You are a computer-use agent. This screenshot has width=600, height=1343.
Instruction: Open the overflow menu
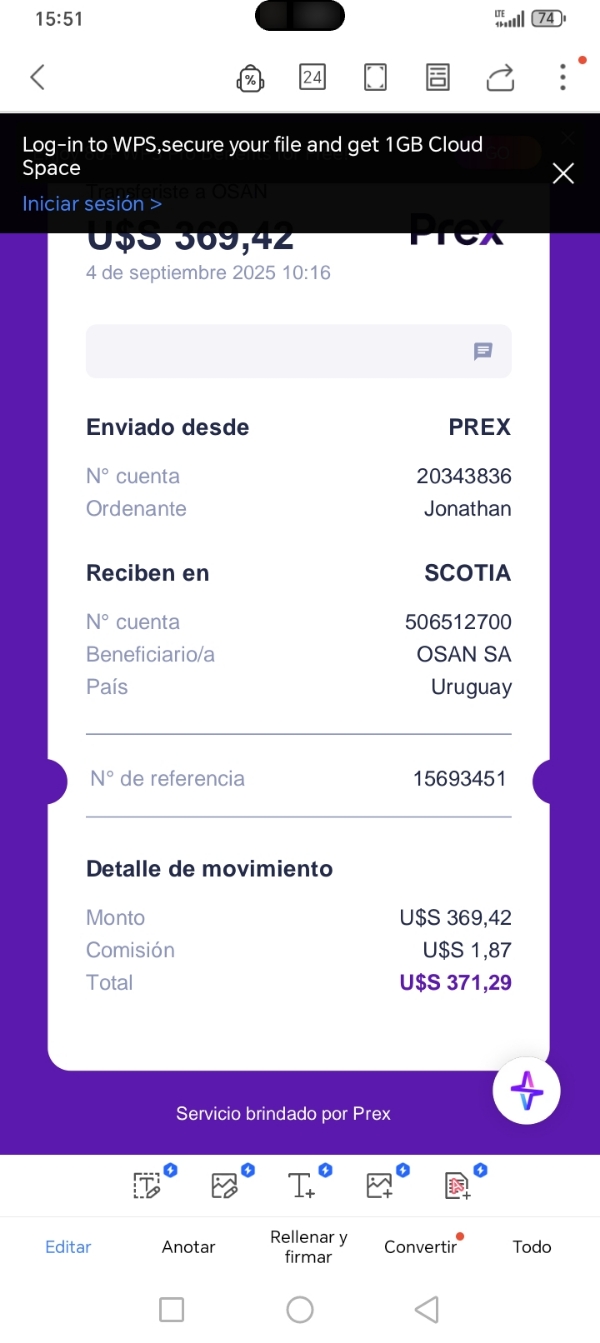(x=563, y=77)
